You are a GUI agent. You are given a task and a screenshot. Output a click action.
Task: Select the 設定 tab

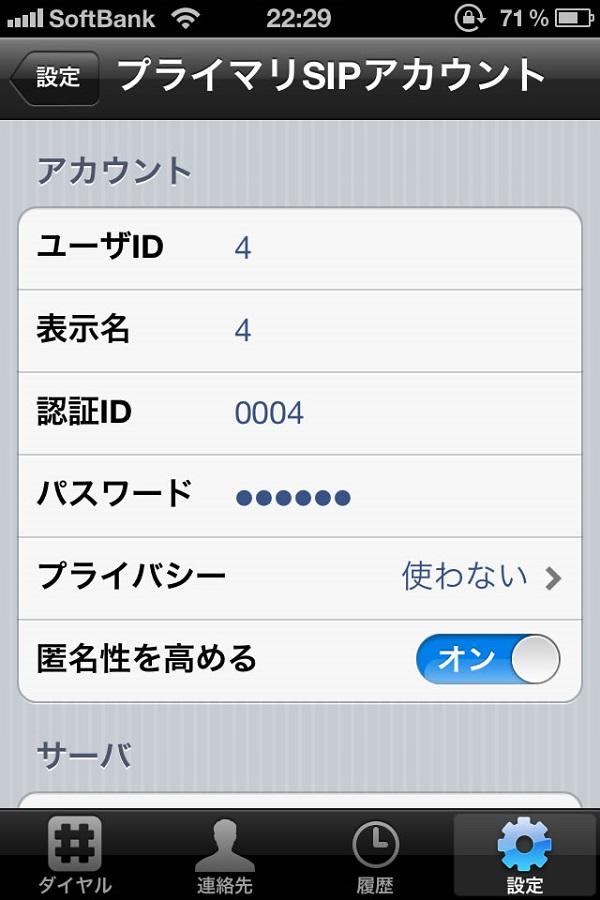[525, 855]
